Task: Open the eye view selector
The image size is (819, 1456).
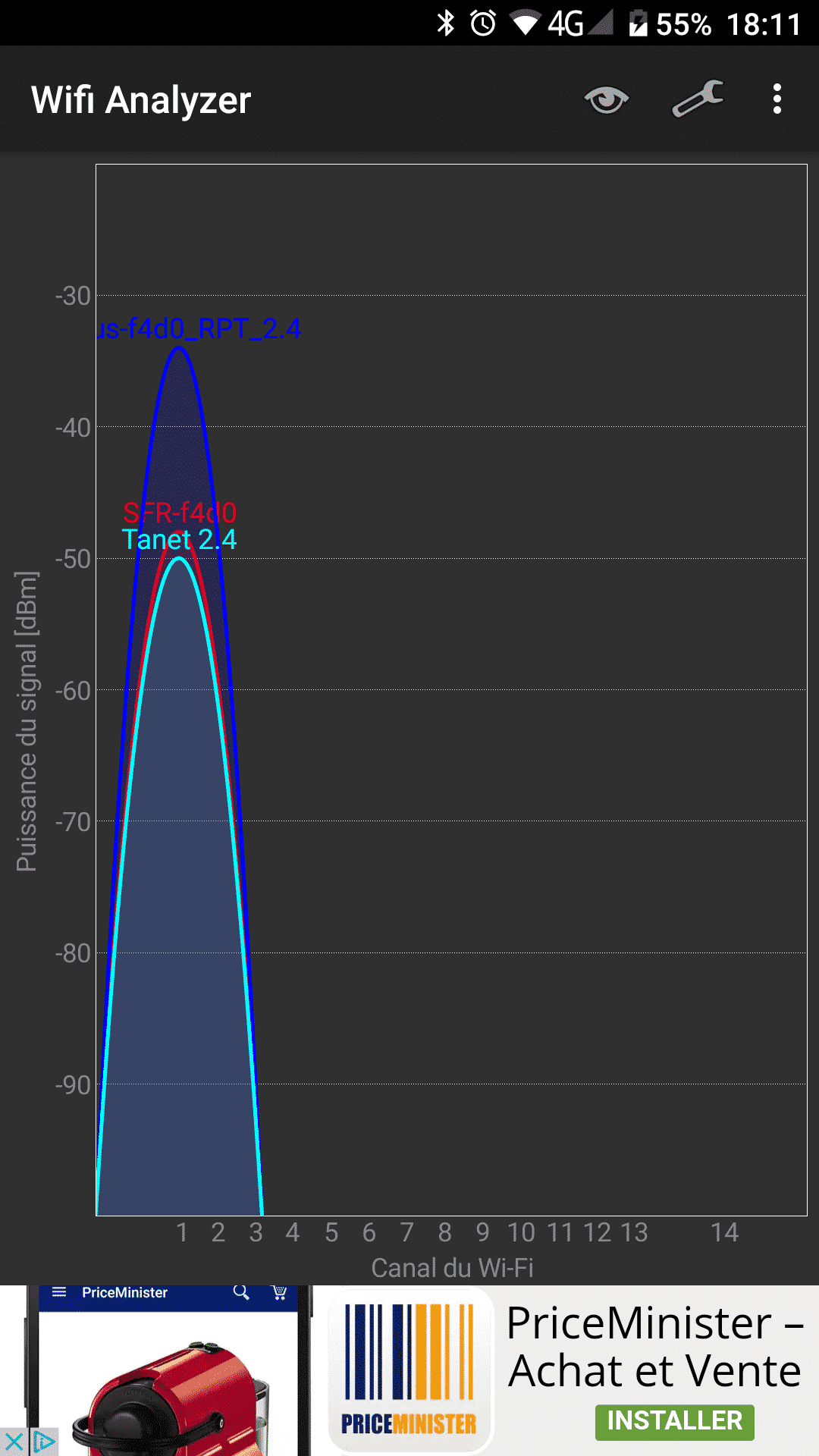Action: (x=606, y=99)
